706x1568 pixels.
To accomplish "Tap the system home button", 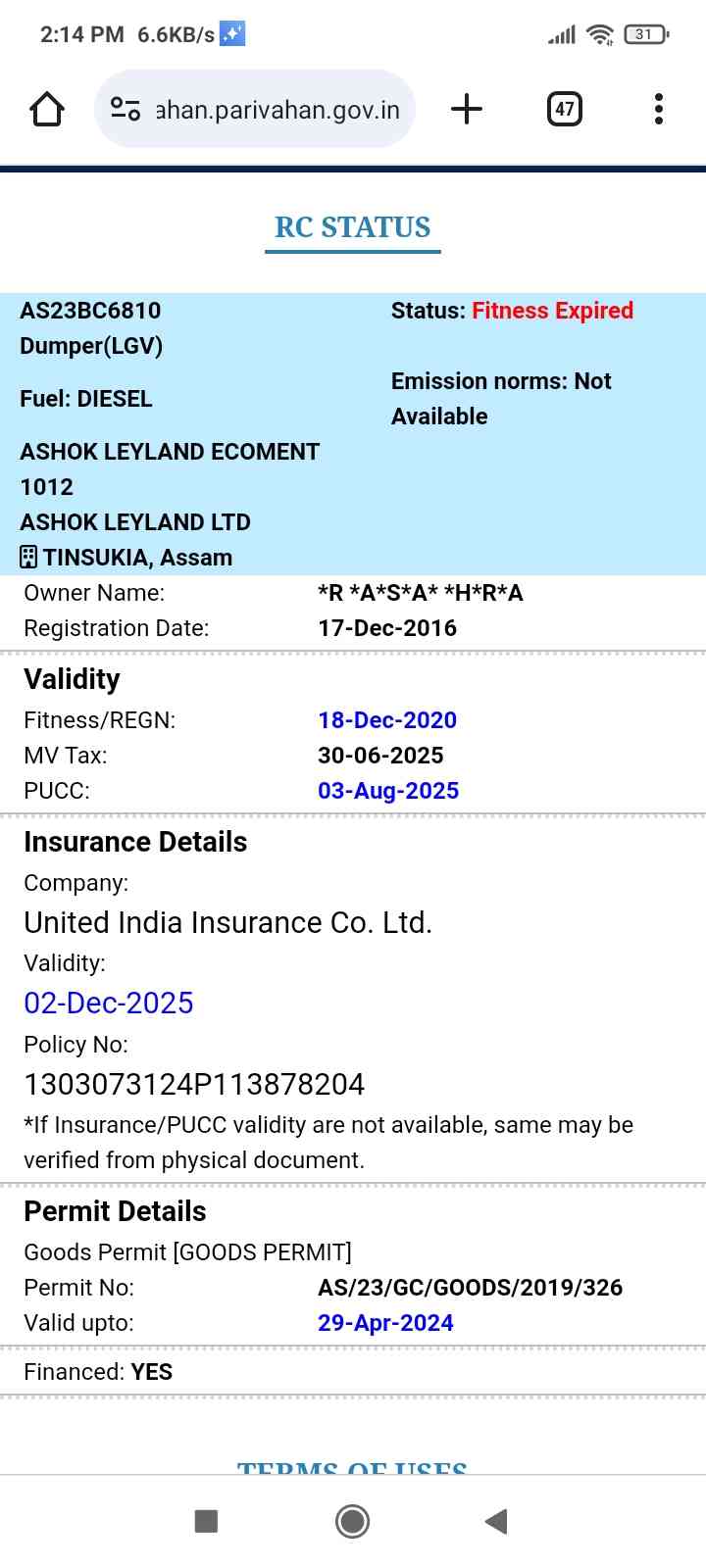I will pos(352,1521).
